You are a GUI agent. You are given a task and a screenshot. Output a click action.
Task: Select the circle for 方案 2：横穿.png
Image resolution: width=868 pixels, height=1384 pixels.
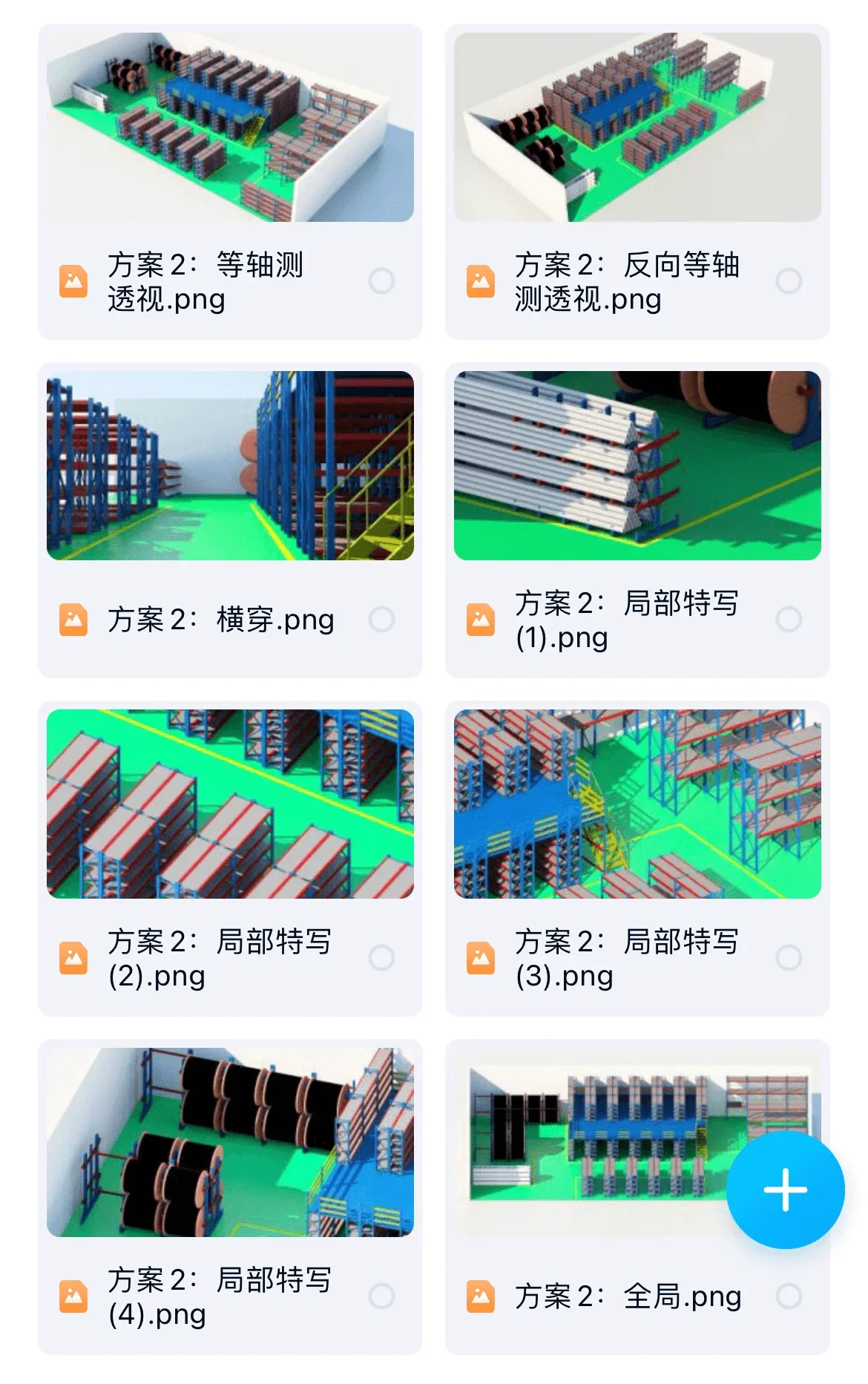(381, 620)
